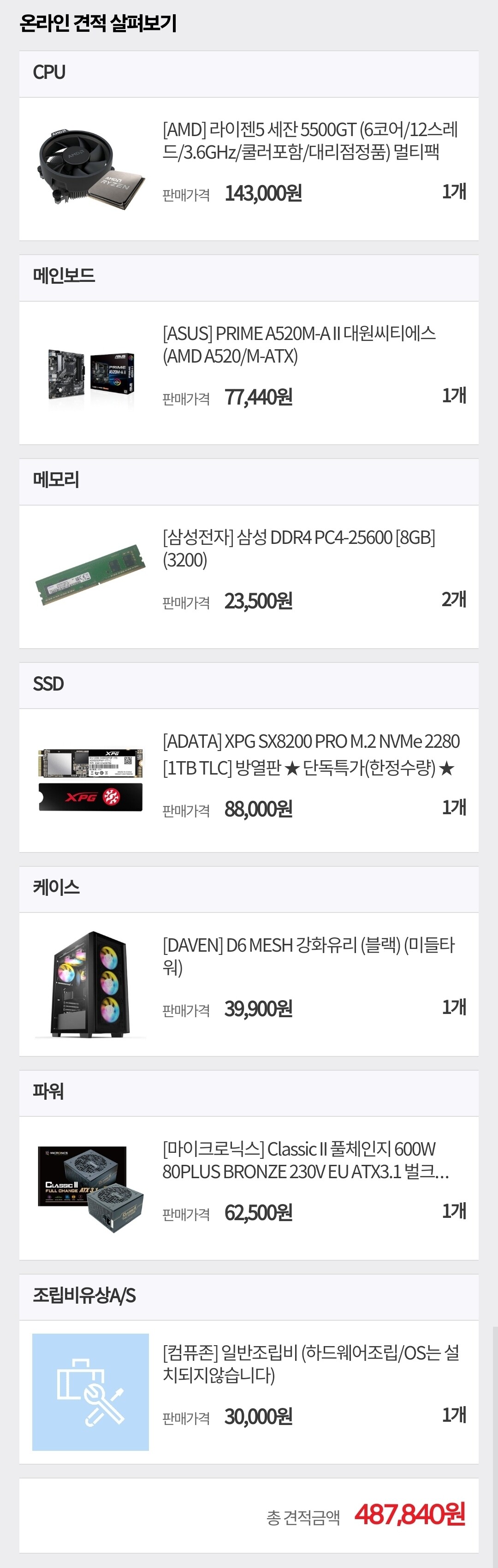Select the Compuzone general assembly fee item
498x1568 pixels.
311,1364
